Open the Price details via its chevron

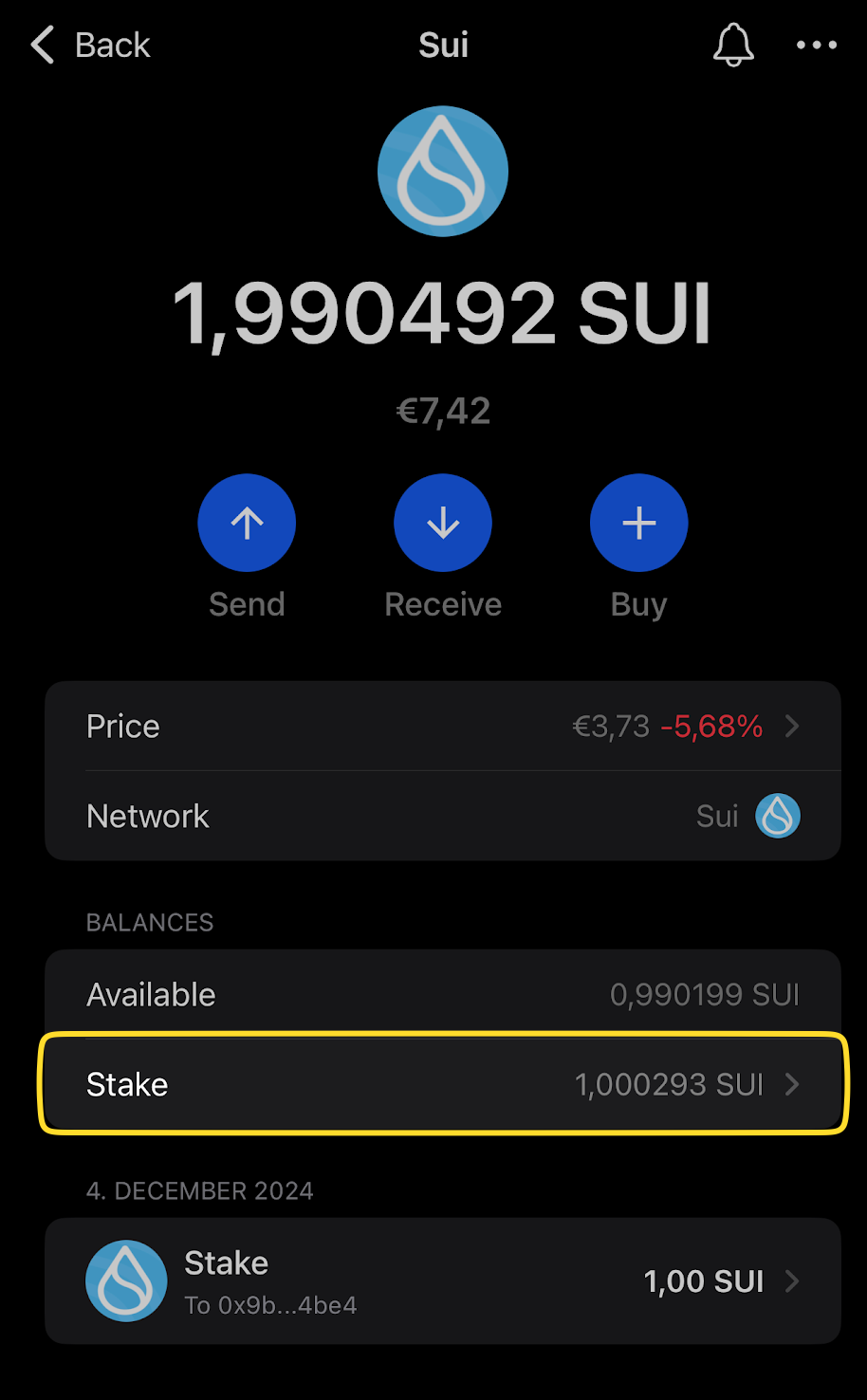[x=793, y=726]
